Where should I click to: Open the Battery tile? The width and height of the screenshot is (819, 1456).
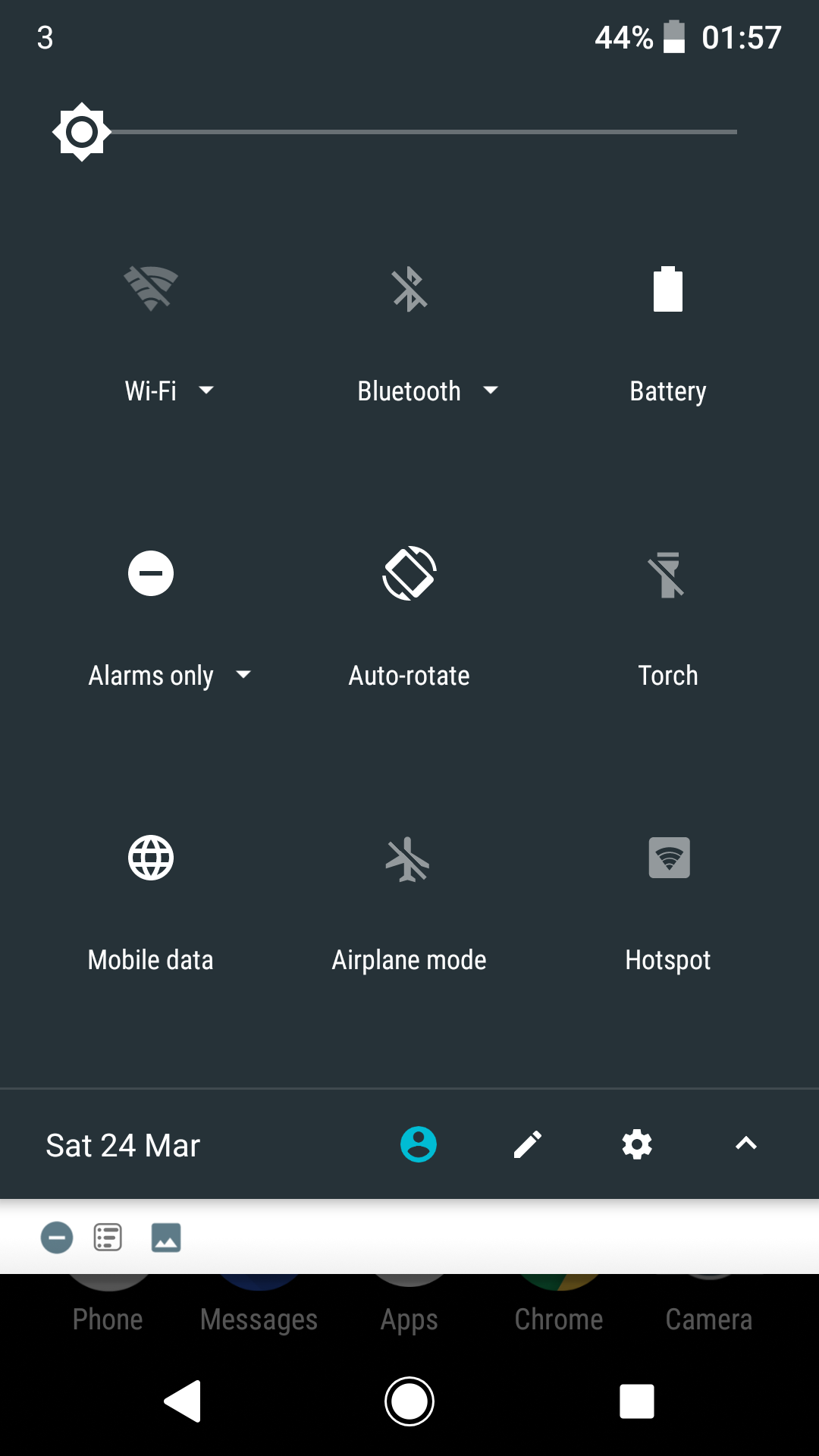tap(668, 289)
